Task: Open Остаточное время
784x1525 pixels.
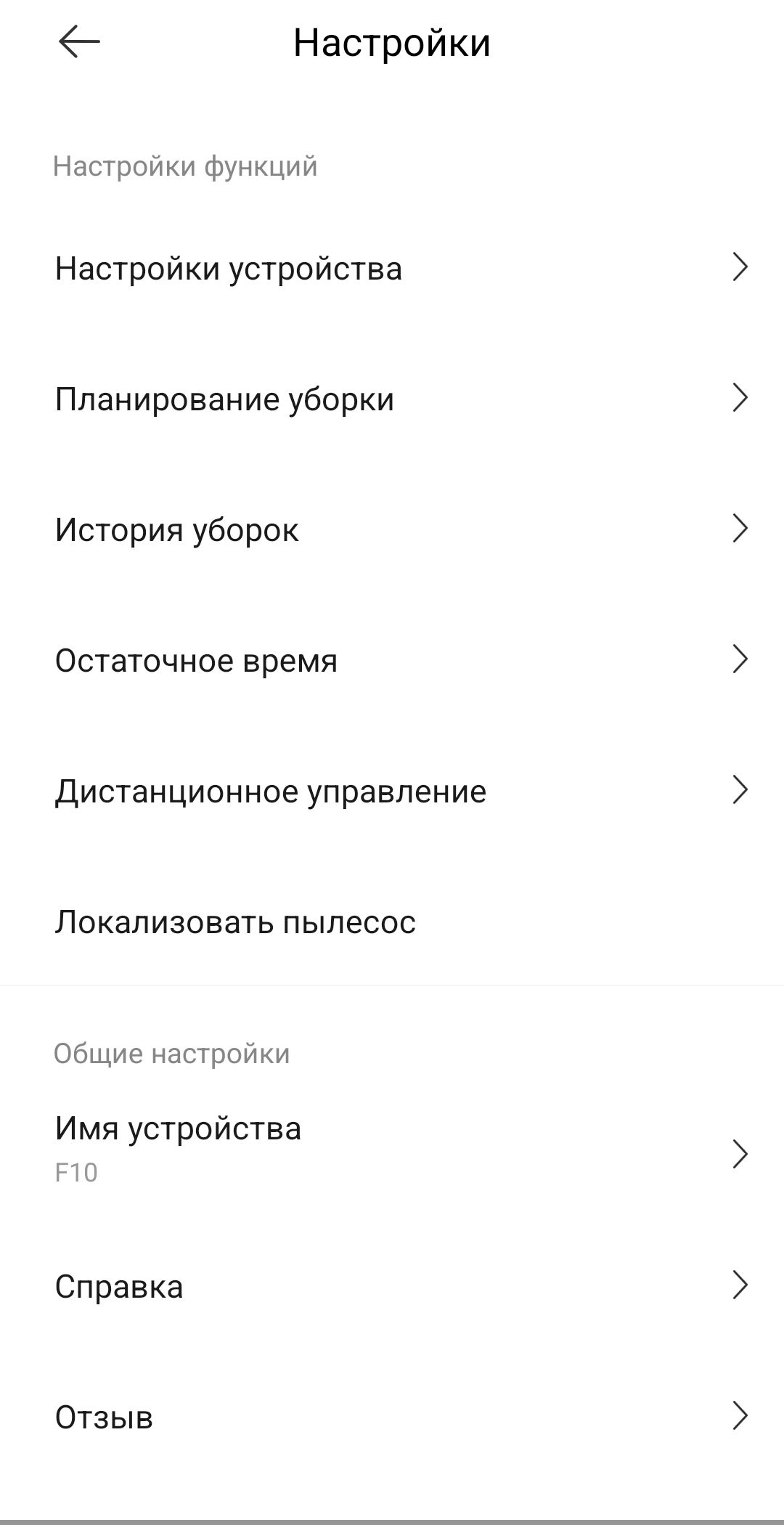Action: click(392, 660)
